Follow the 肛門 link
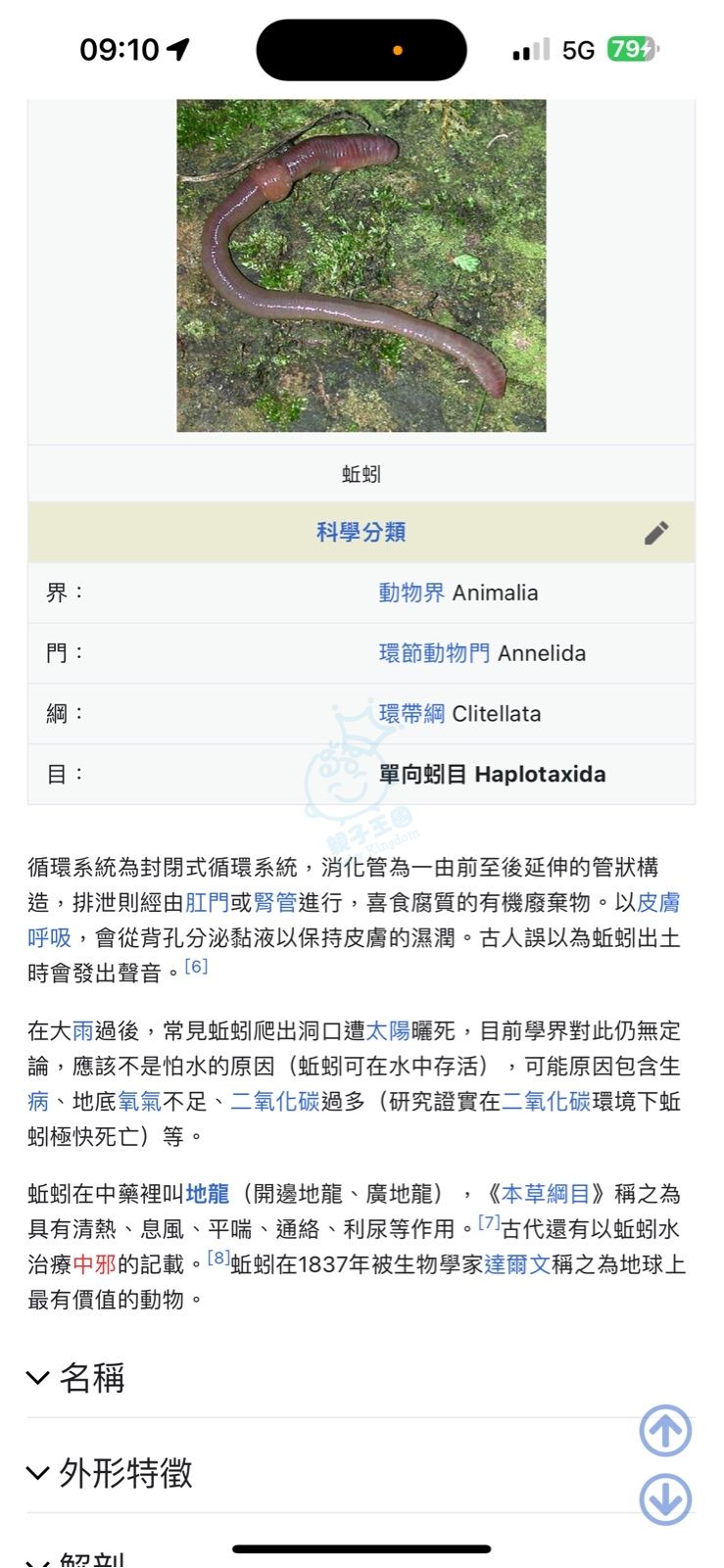Screen dimensions: 724x1568 207,902
